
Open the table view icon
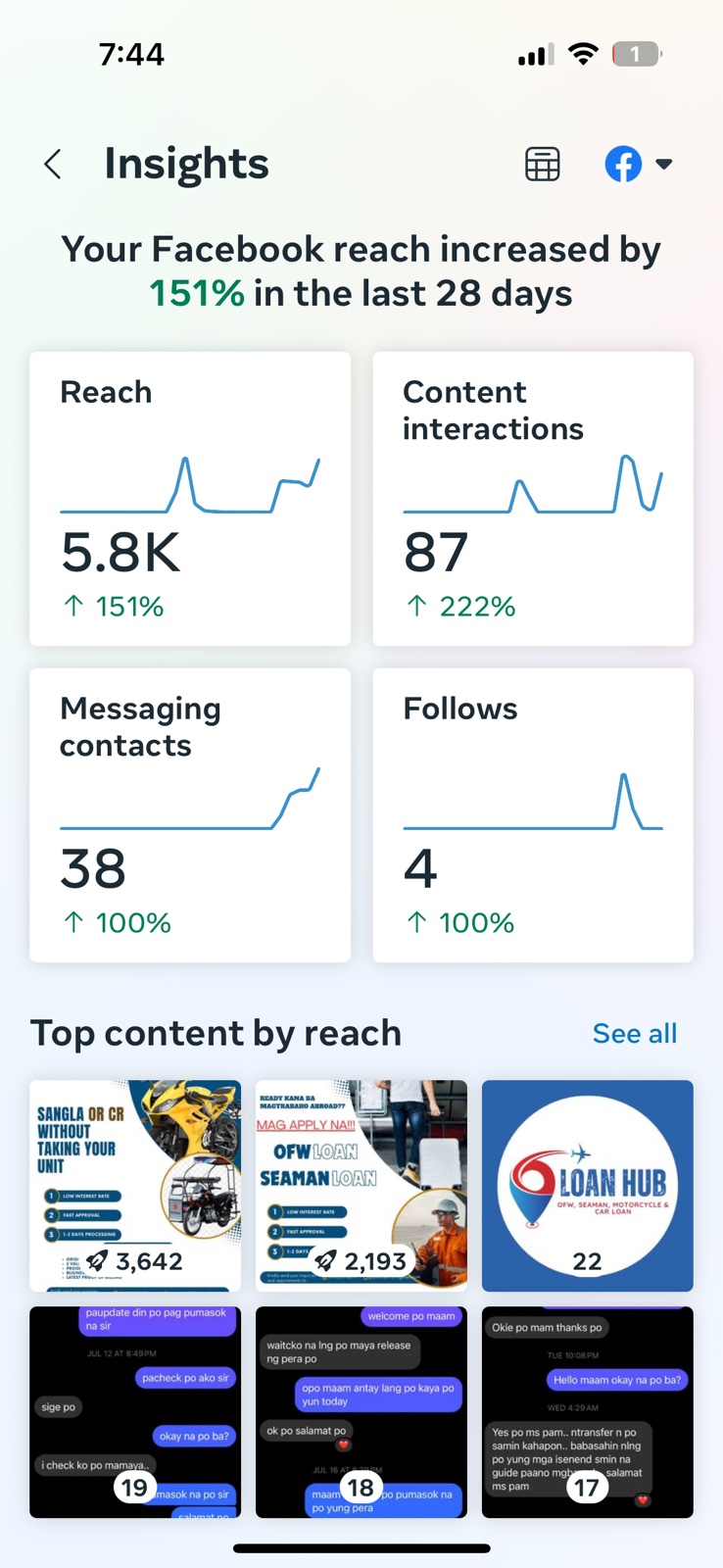(542, 165)
